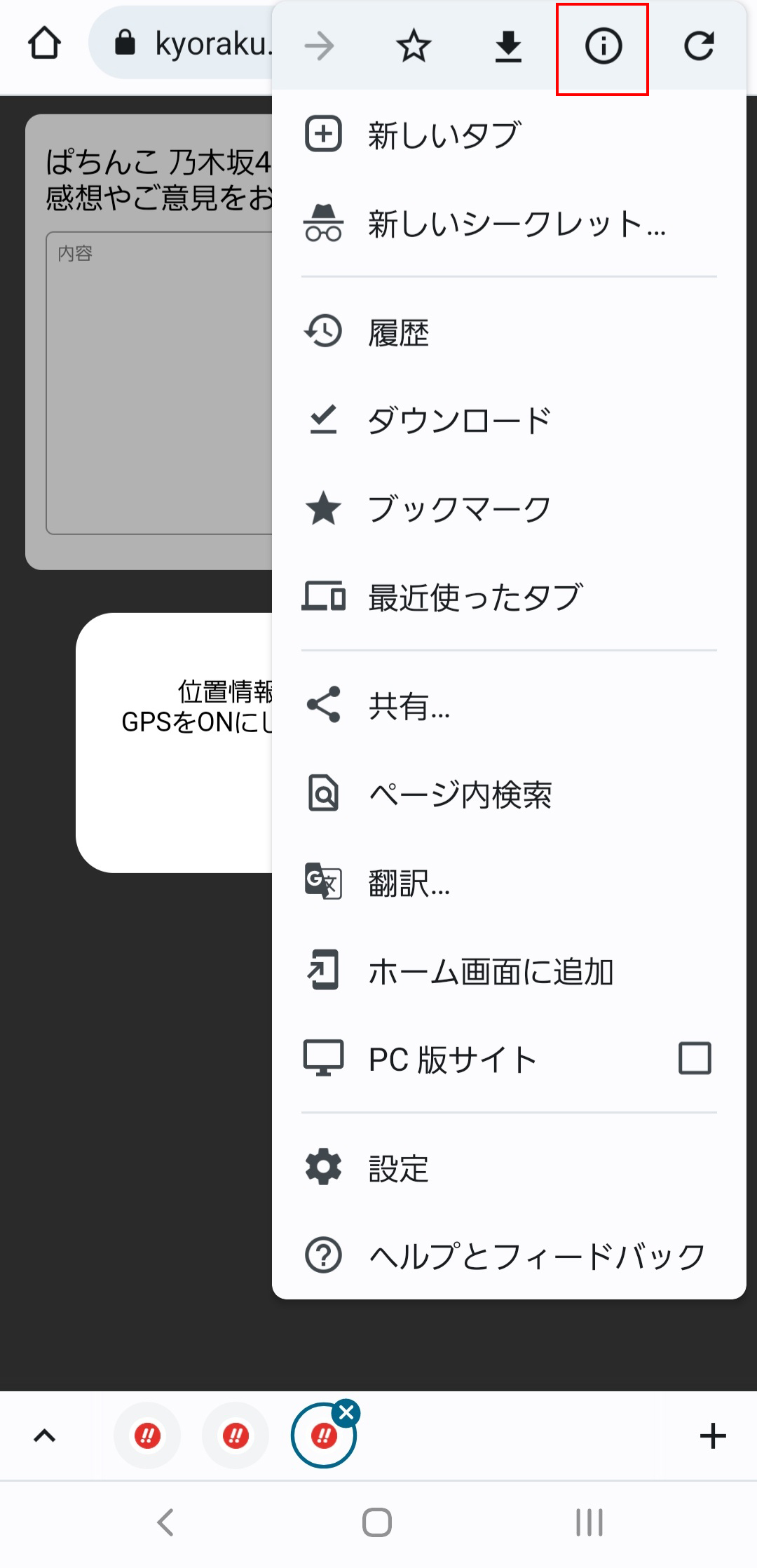This screenshot has height=1568, width=757.
Task: Close the active tab with the X badge
Action: click(x=346, y=1414)
